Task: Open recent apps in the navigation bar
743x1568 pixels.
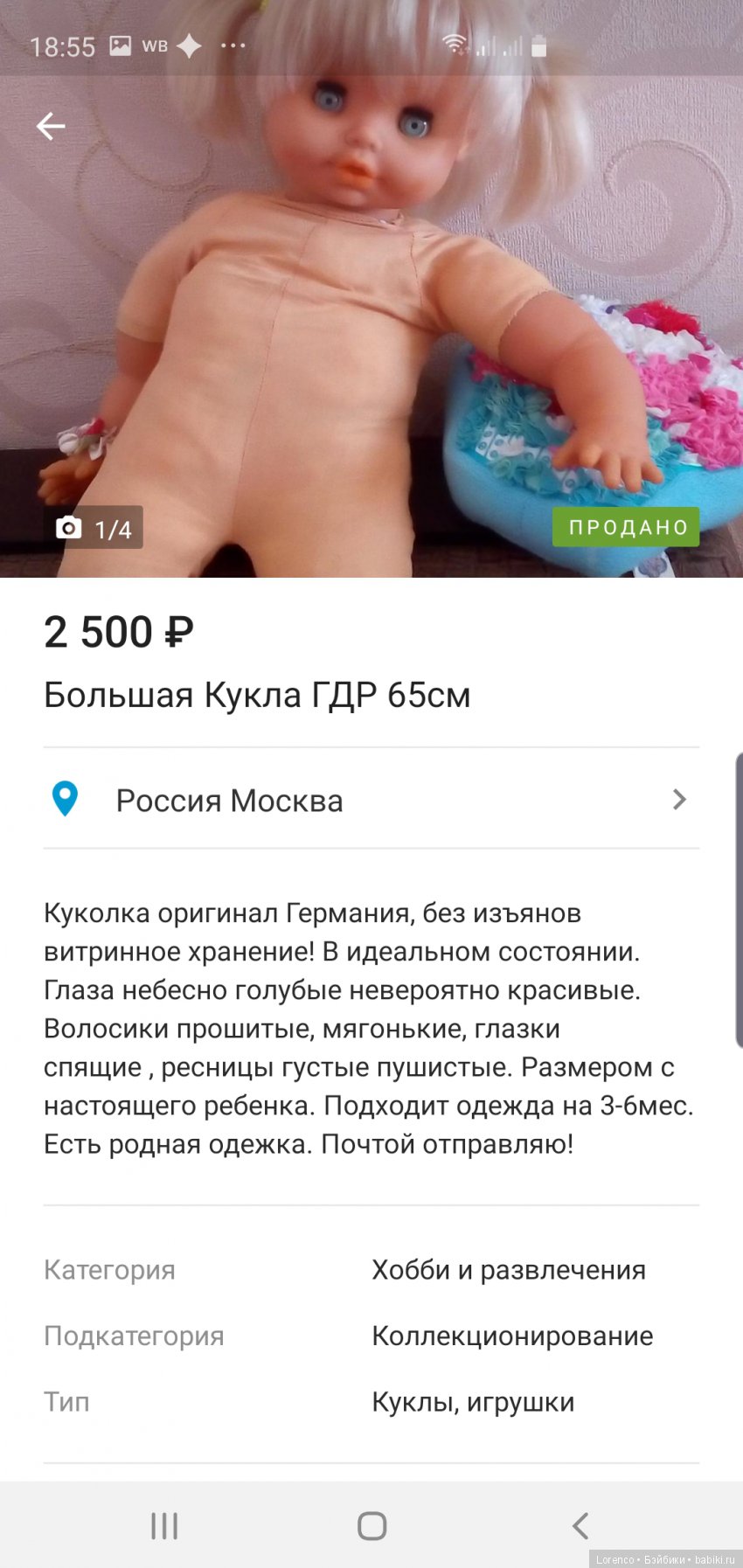Action: pyautogui.click(x=164, y=1526)
